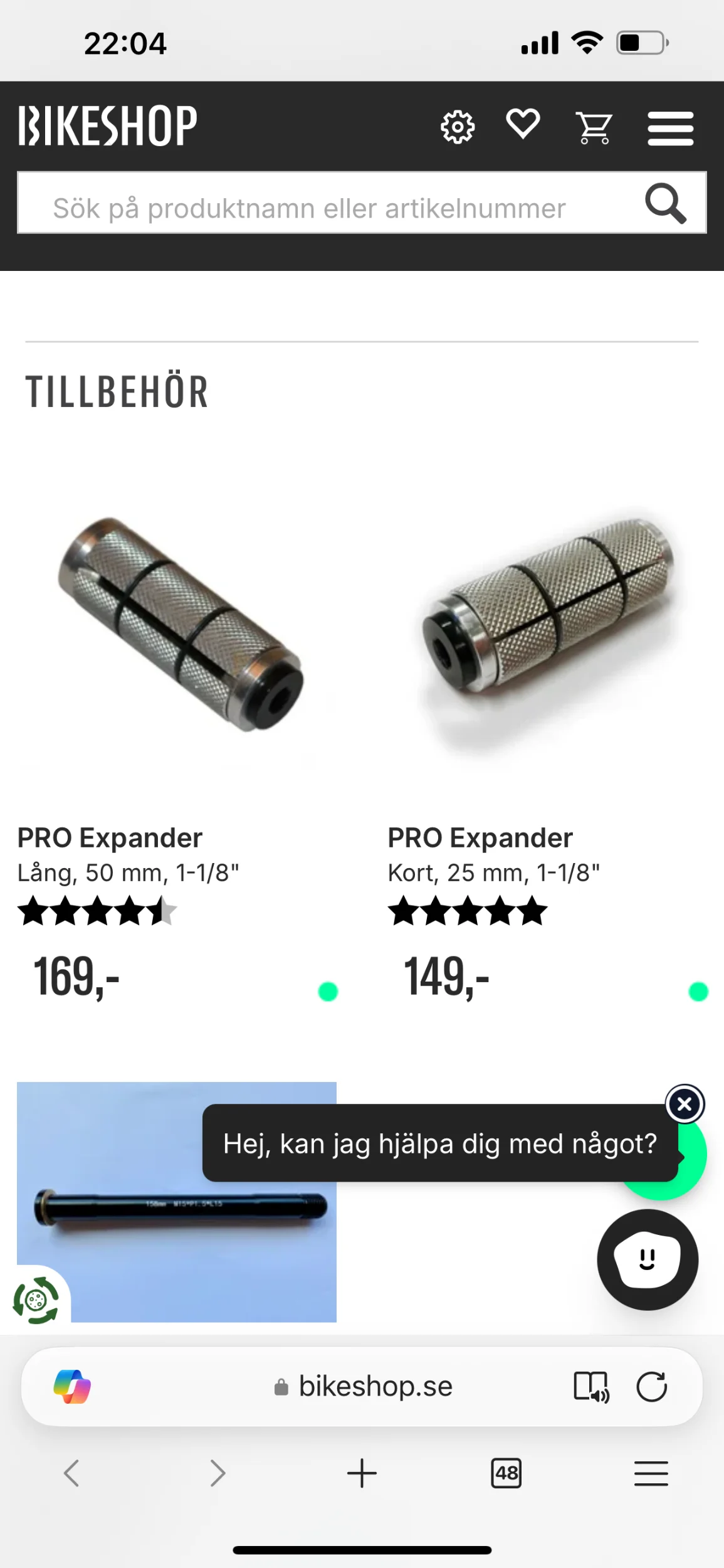
Task: Open a new browser tab
Action: click(x=362, y=1473)
